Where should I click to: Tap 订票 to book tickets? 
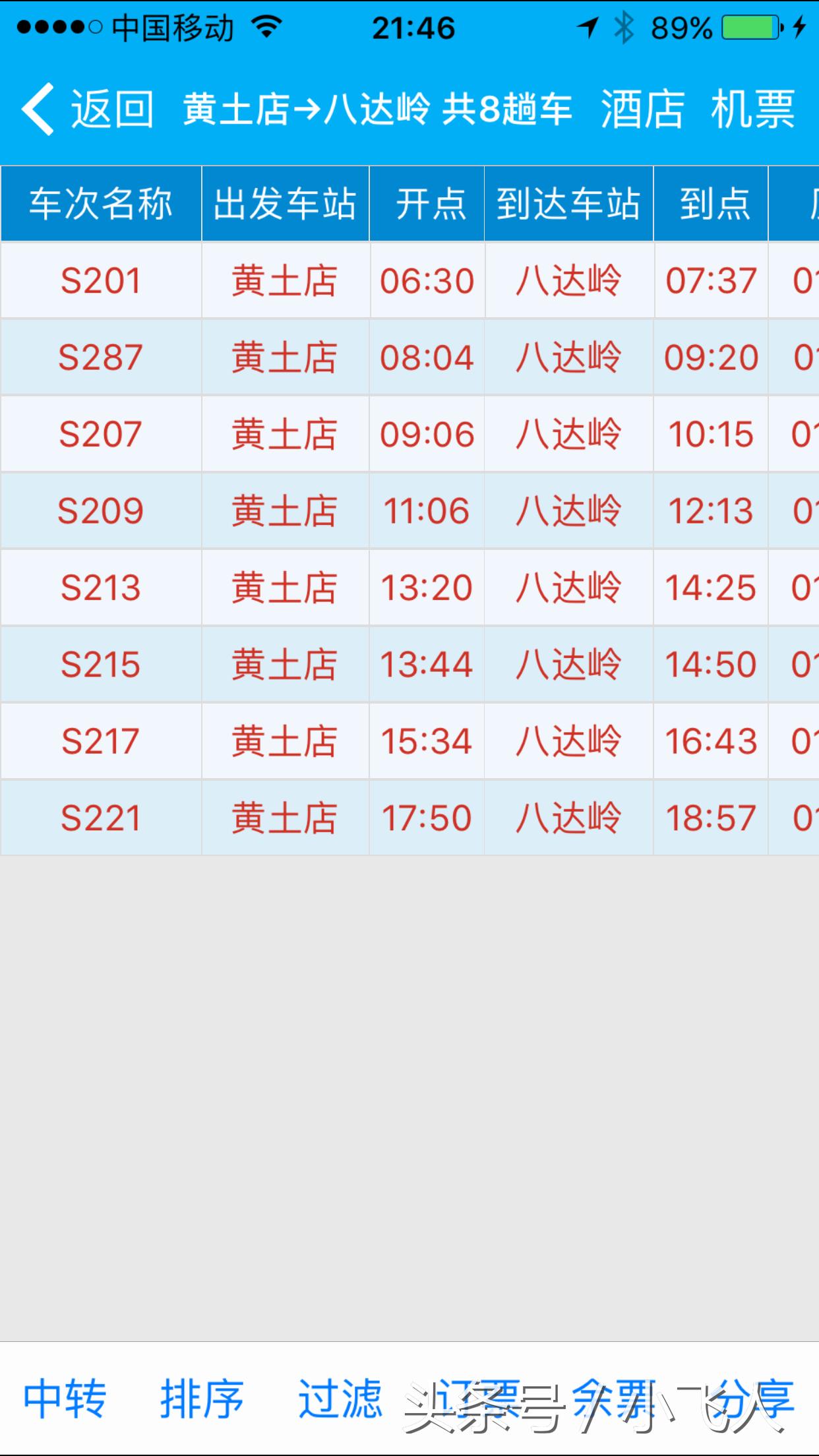(x=477, y=1398)
